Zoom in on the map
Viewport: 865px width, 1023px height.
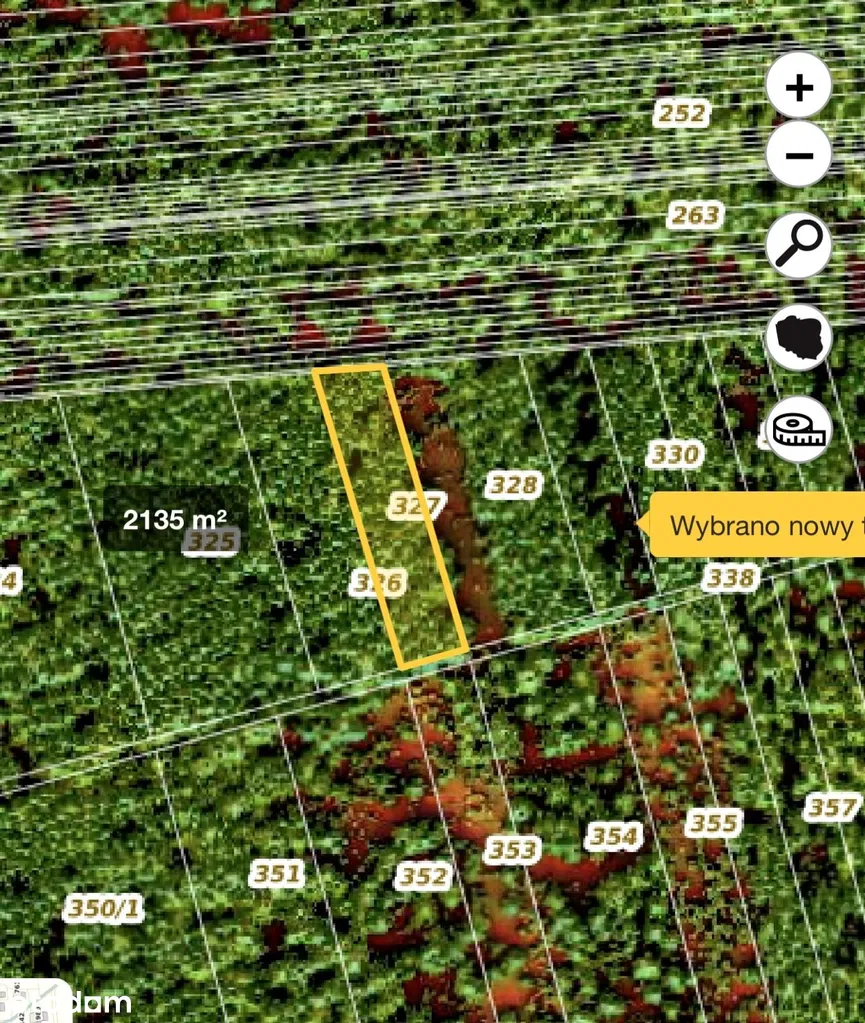click(799, 88)
